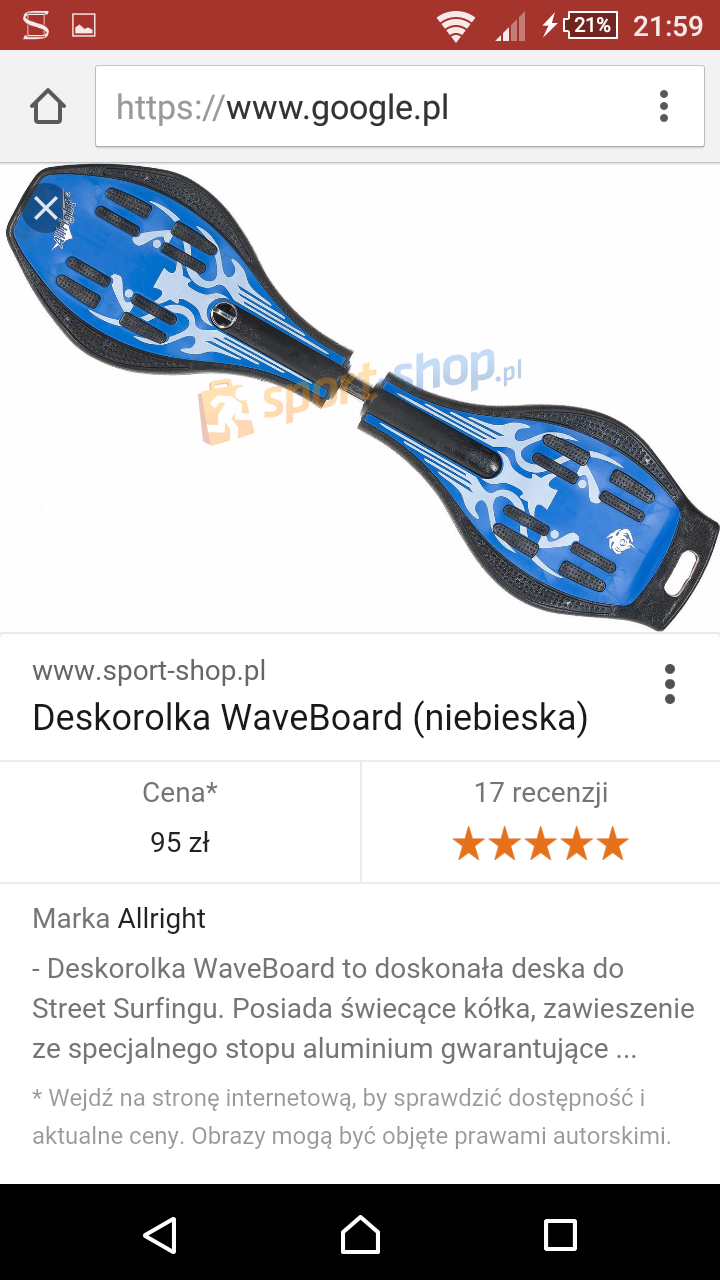Go back using system navigation
720x1280 pixels.
[160, 1234]
